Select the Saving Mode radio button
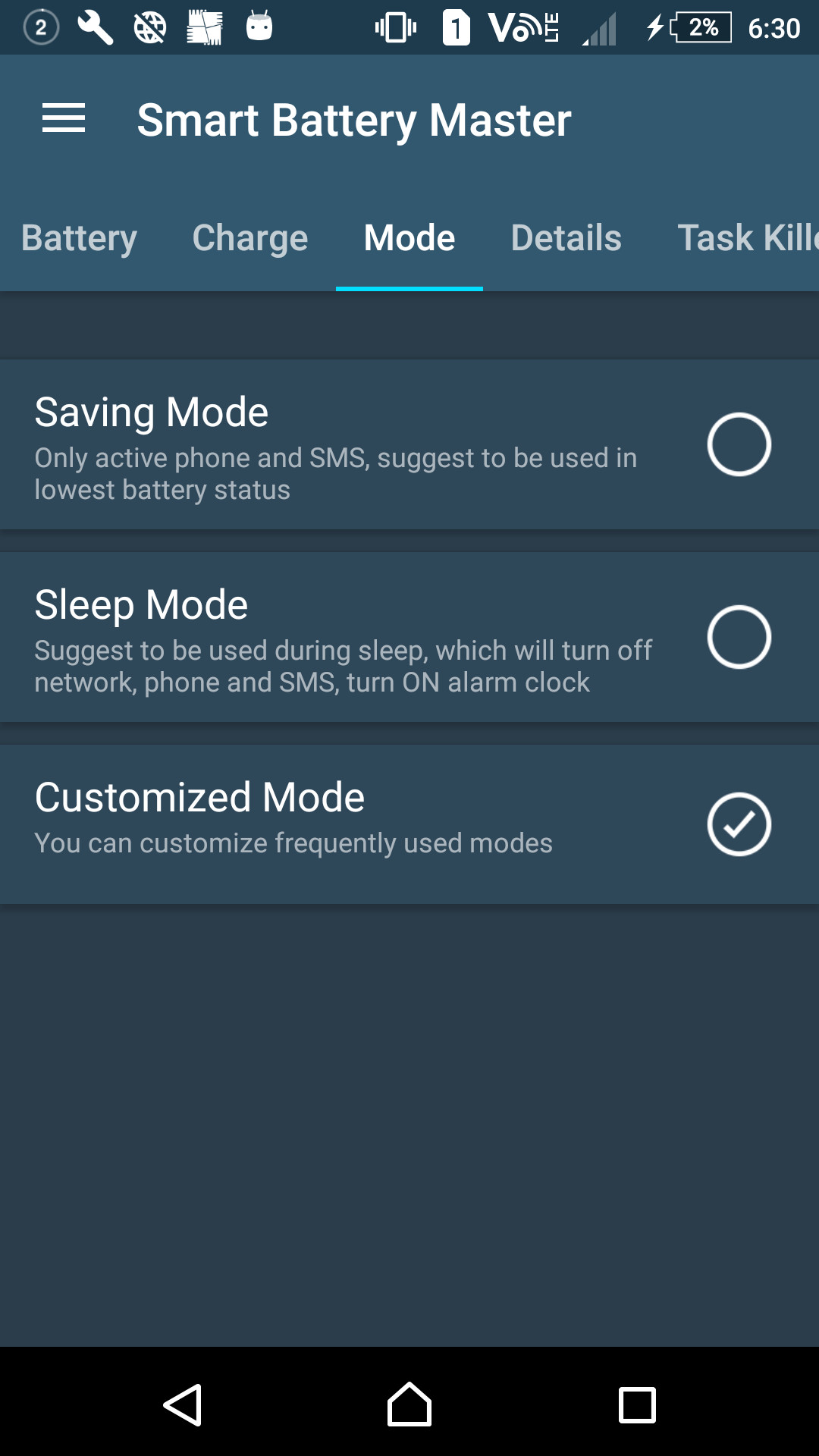Screen dimensions: 819x1456 coord(739,444)
